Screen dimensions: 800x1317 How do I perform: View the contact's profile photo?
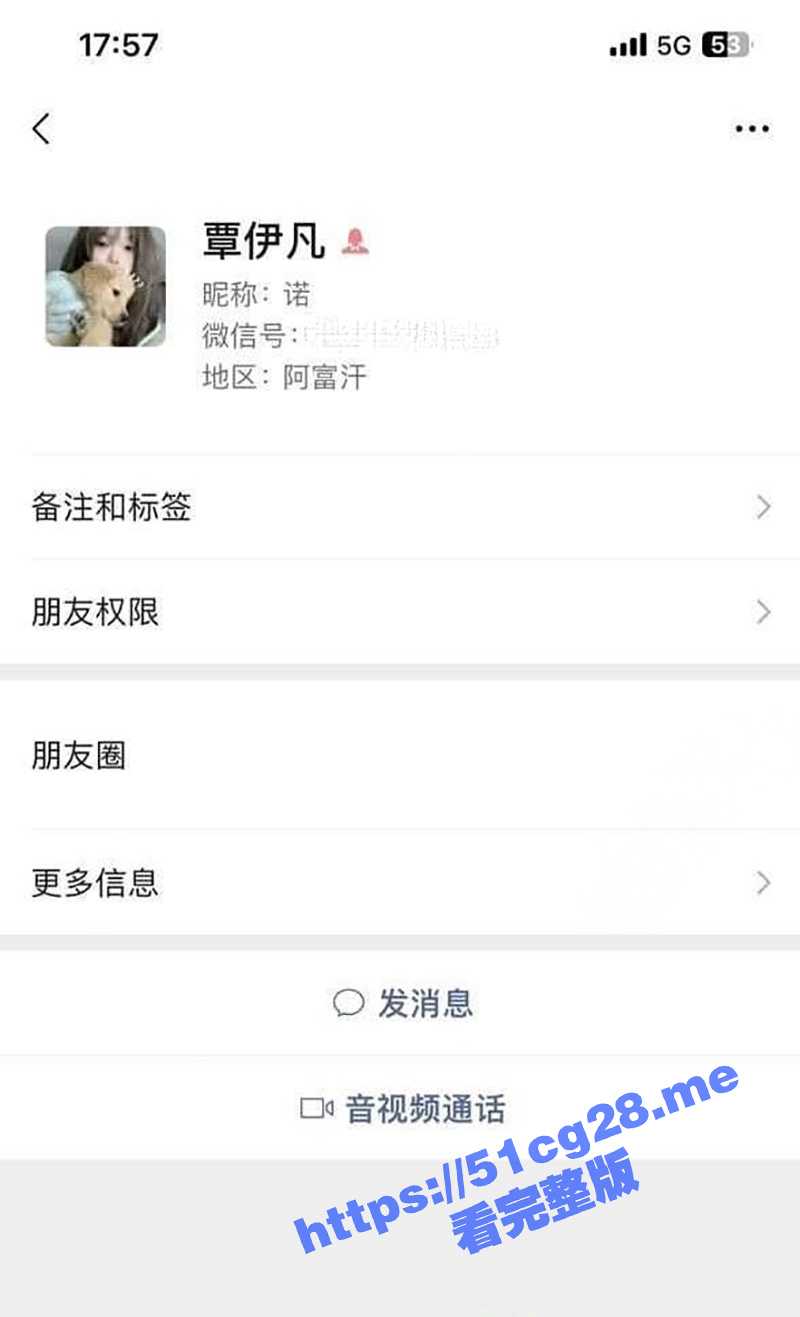(106, 287)
